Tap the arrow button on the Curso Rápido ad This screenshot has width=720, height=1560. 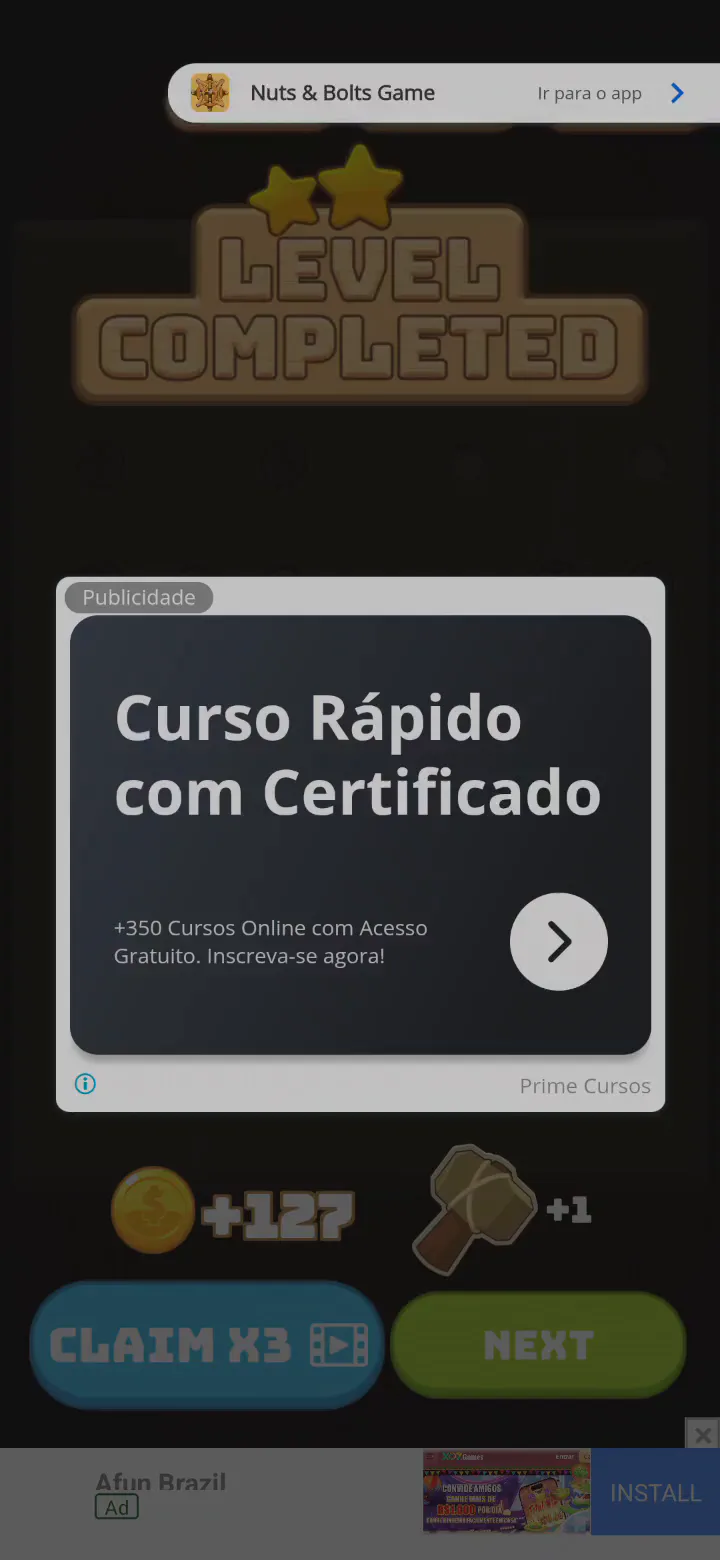559,942
